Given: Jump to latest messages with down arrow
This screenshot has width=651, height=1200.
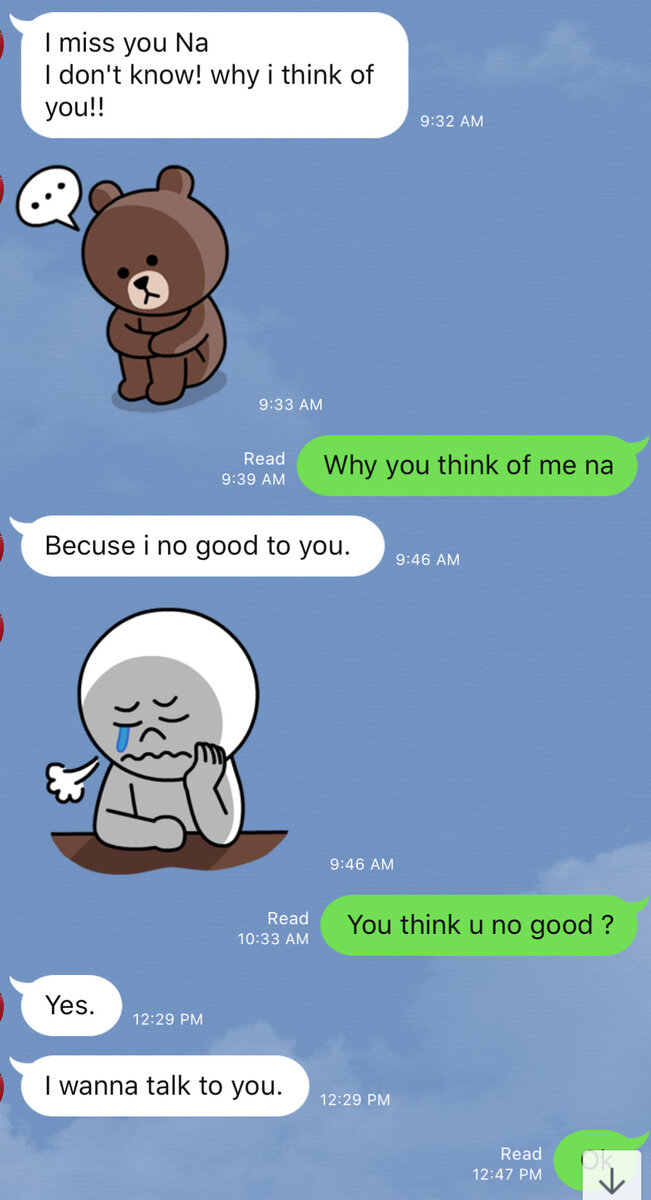Looking at the screenshot, I should [x=611, y=1176].
